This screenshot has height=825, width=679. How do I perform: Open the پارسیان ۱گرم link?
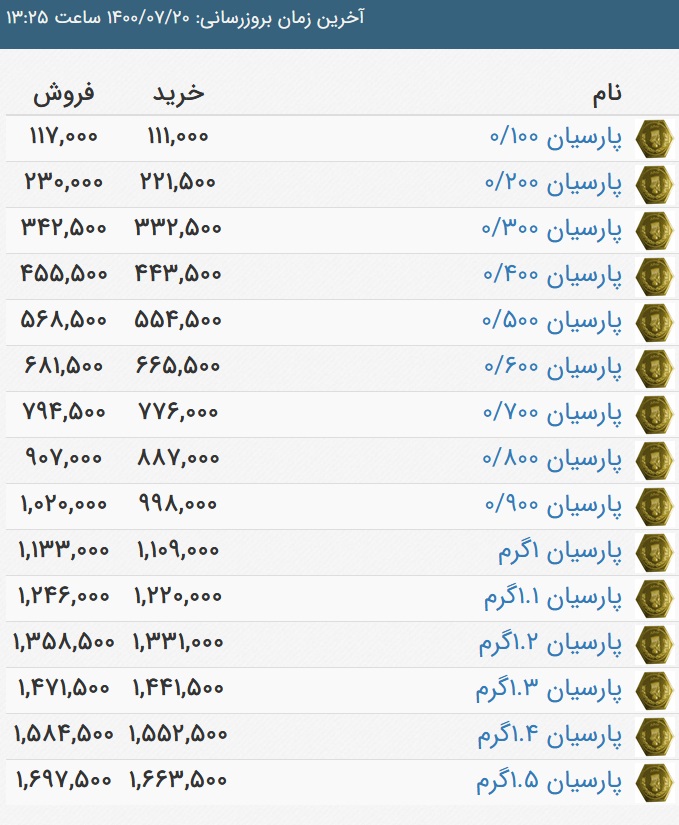560,552
